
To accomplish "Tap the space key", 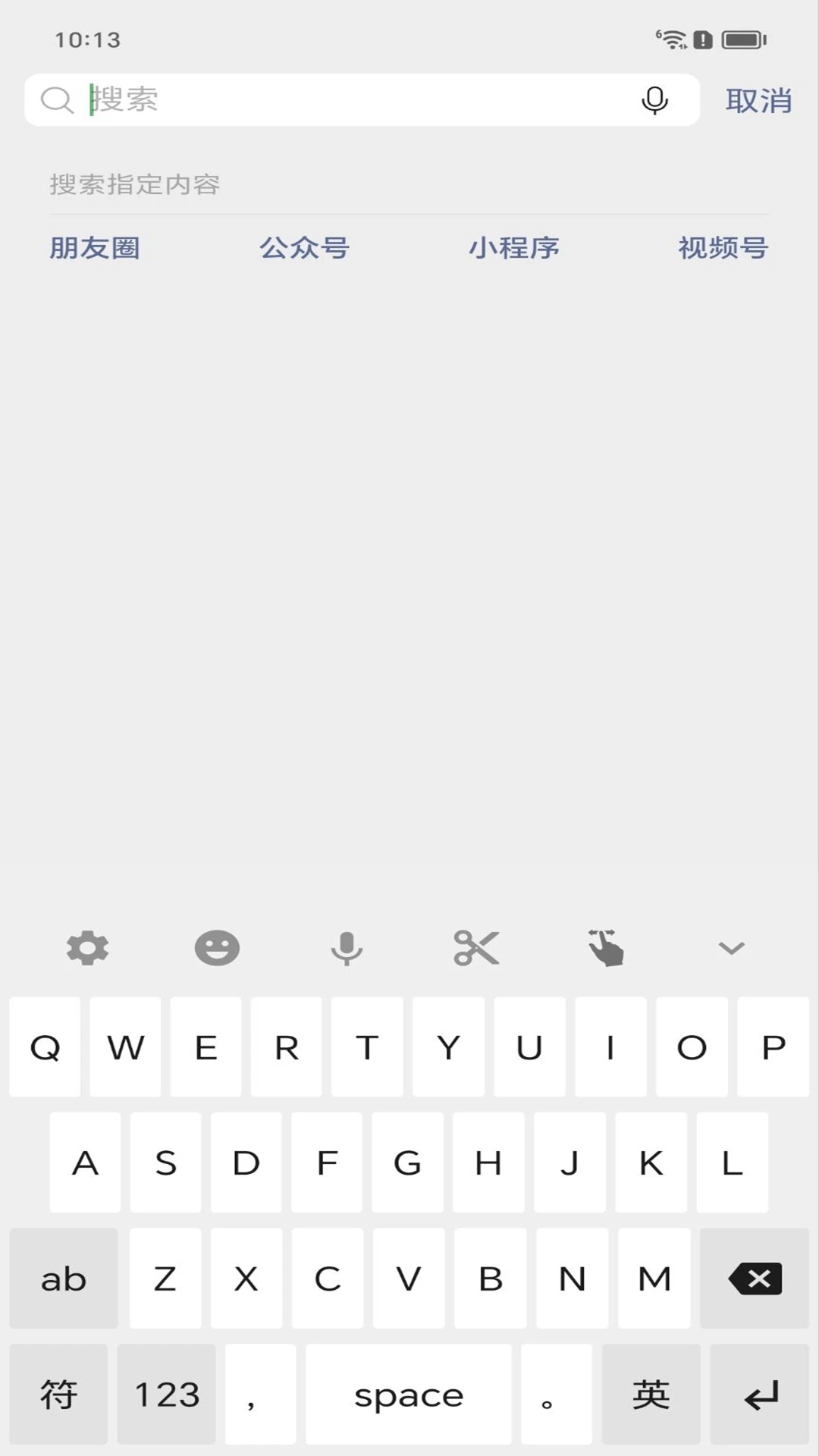I will 409,1395.
